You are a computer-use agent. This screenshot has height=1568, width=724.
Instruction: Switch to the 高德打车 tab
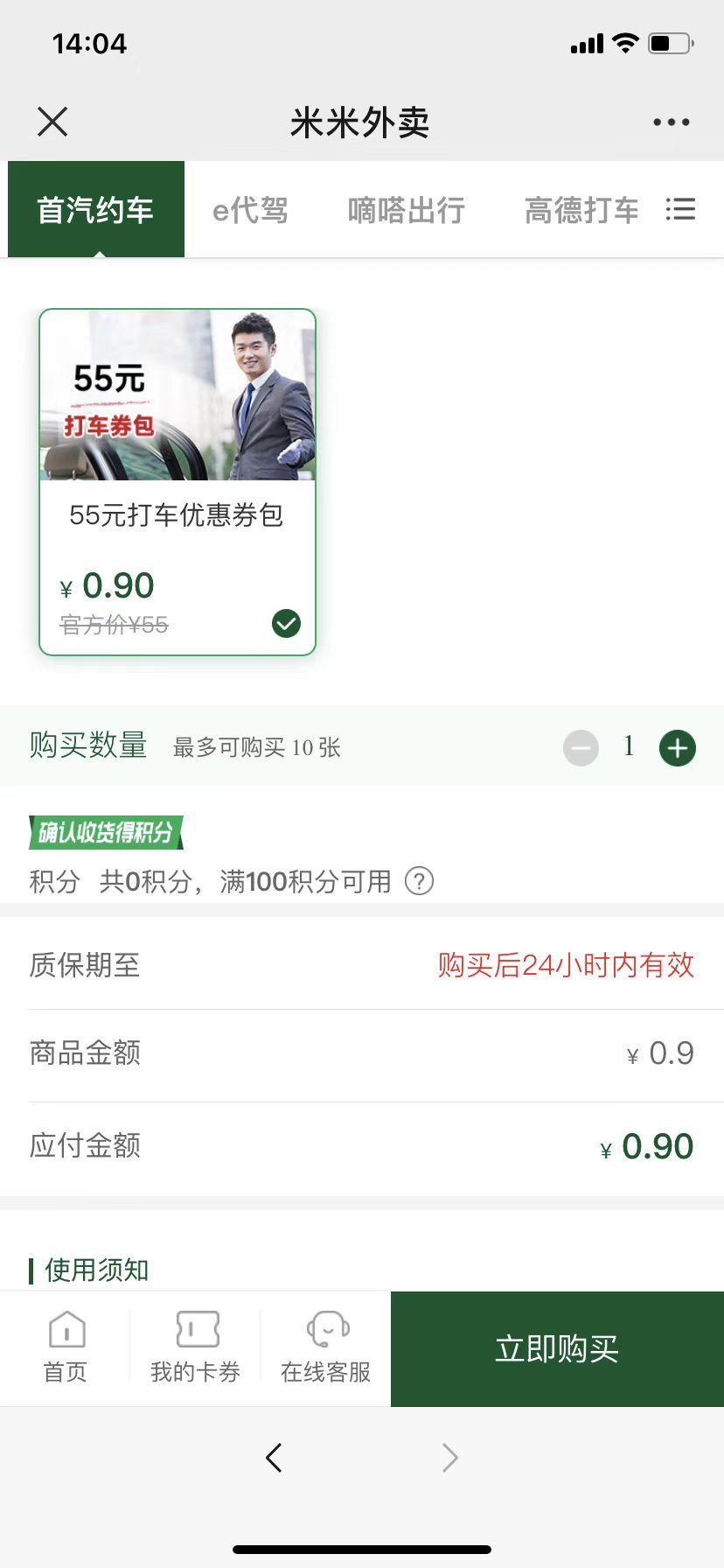coord(581,210)
